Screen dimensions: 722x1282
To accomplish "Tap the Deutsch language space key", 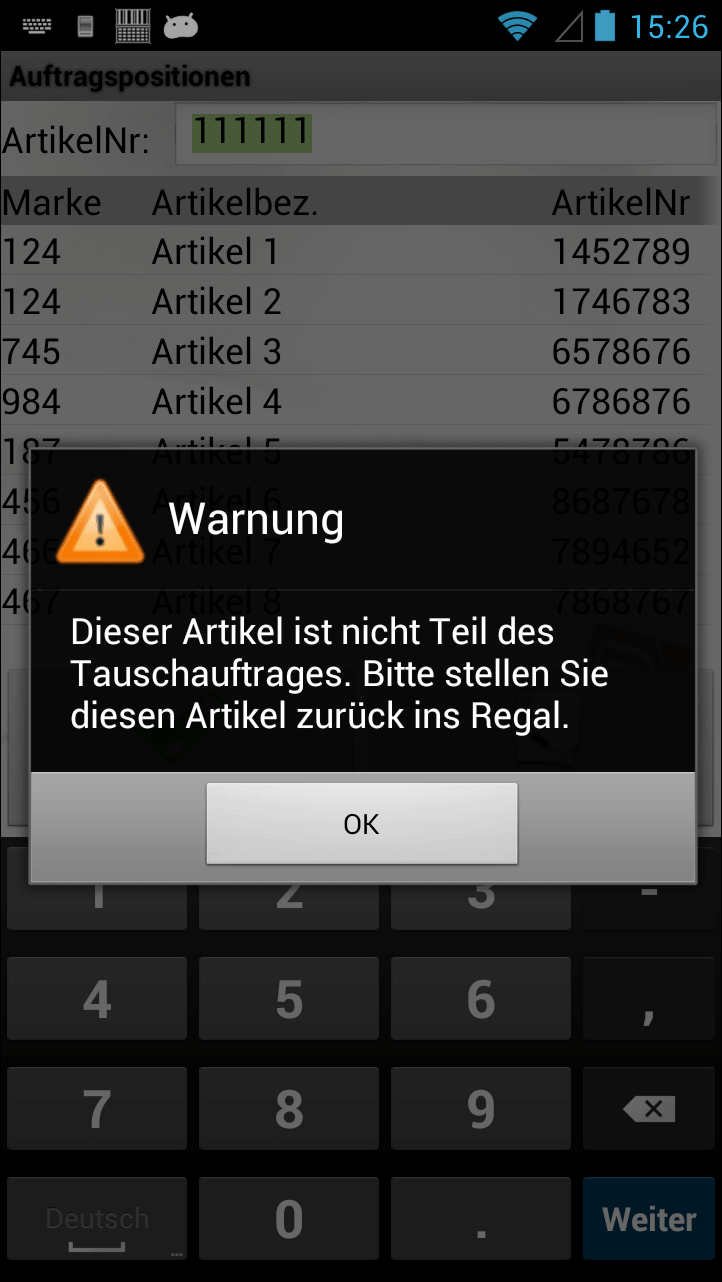I will [97, 1218].
